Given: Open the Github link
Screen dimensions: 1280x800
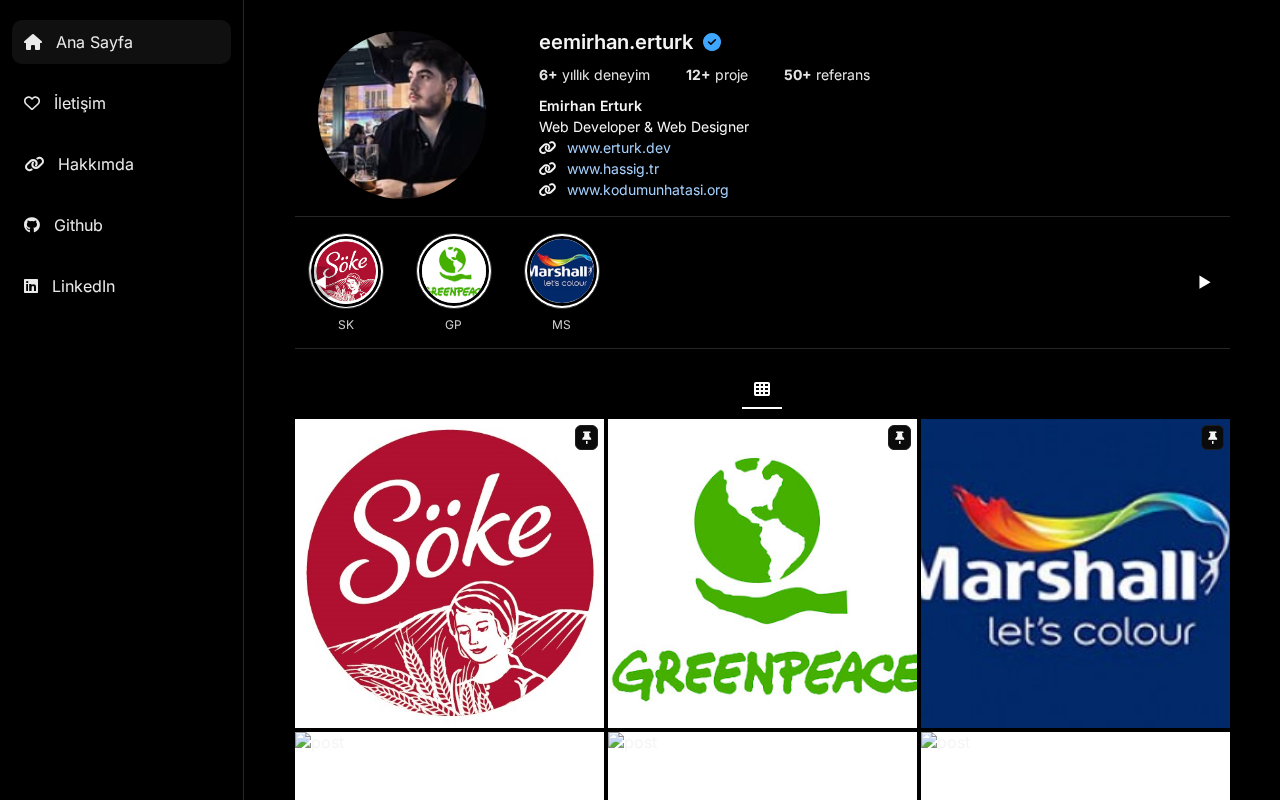Looking at the screenshot, I should pyautogui.click(x=78, y=225).
